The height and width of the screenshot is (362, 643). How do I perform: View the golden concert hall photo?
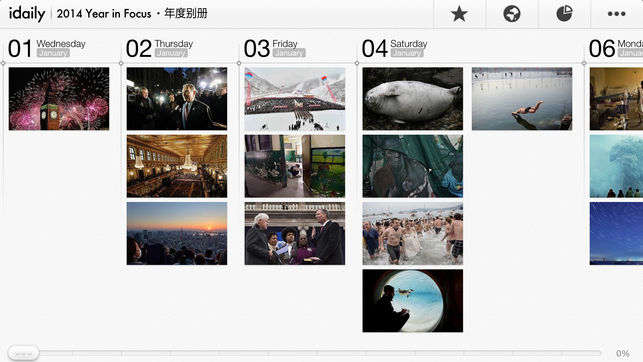click(x=177, y=166)
